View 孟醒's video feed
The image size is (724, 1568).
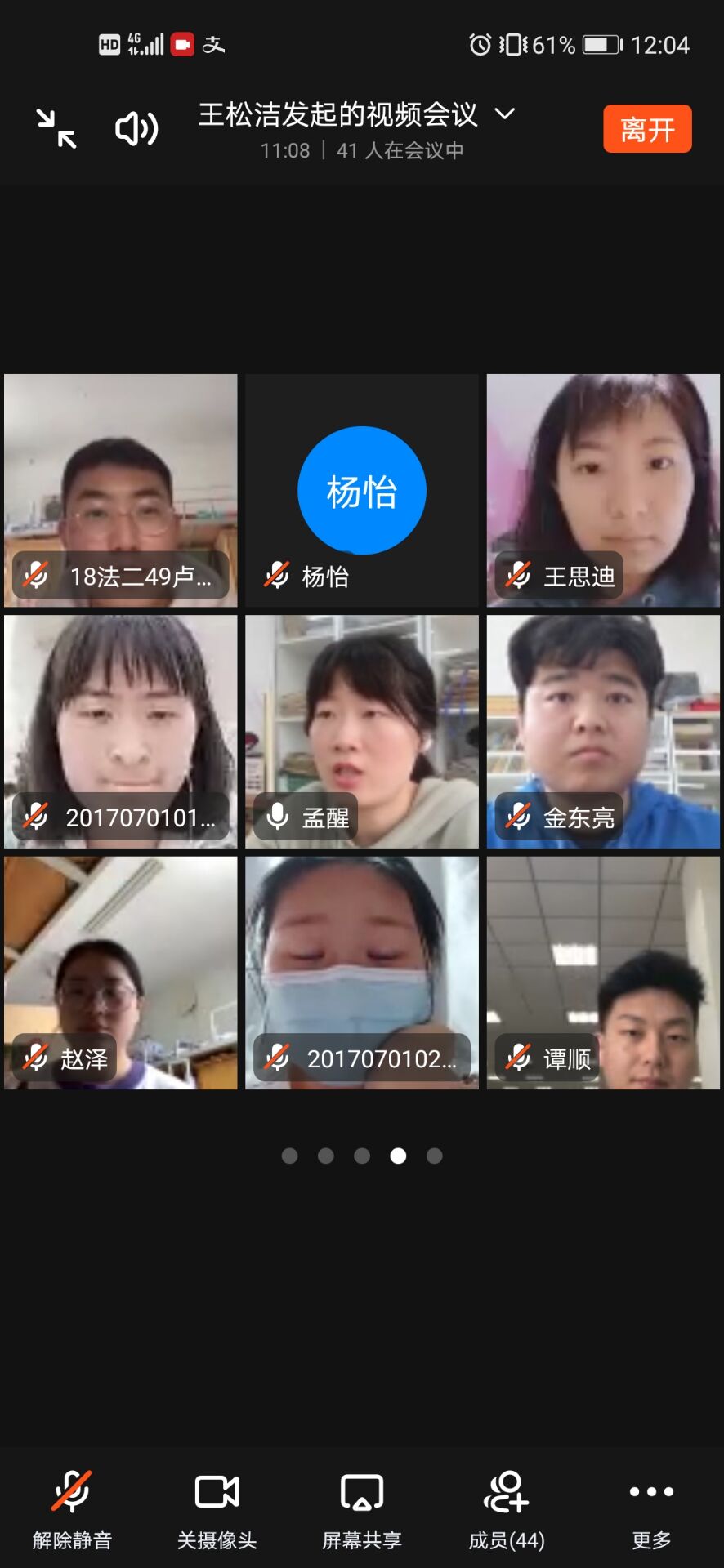[362, 731]
